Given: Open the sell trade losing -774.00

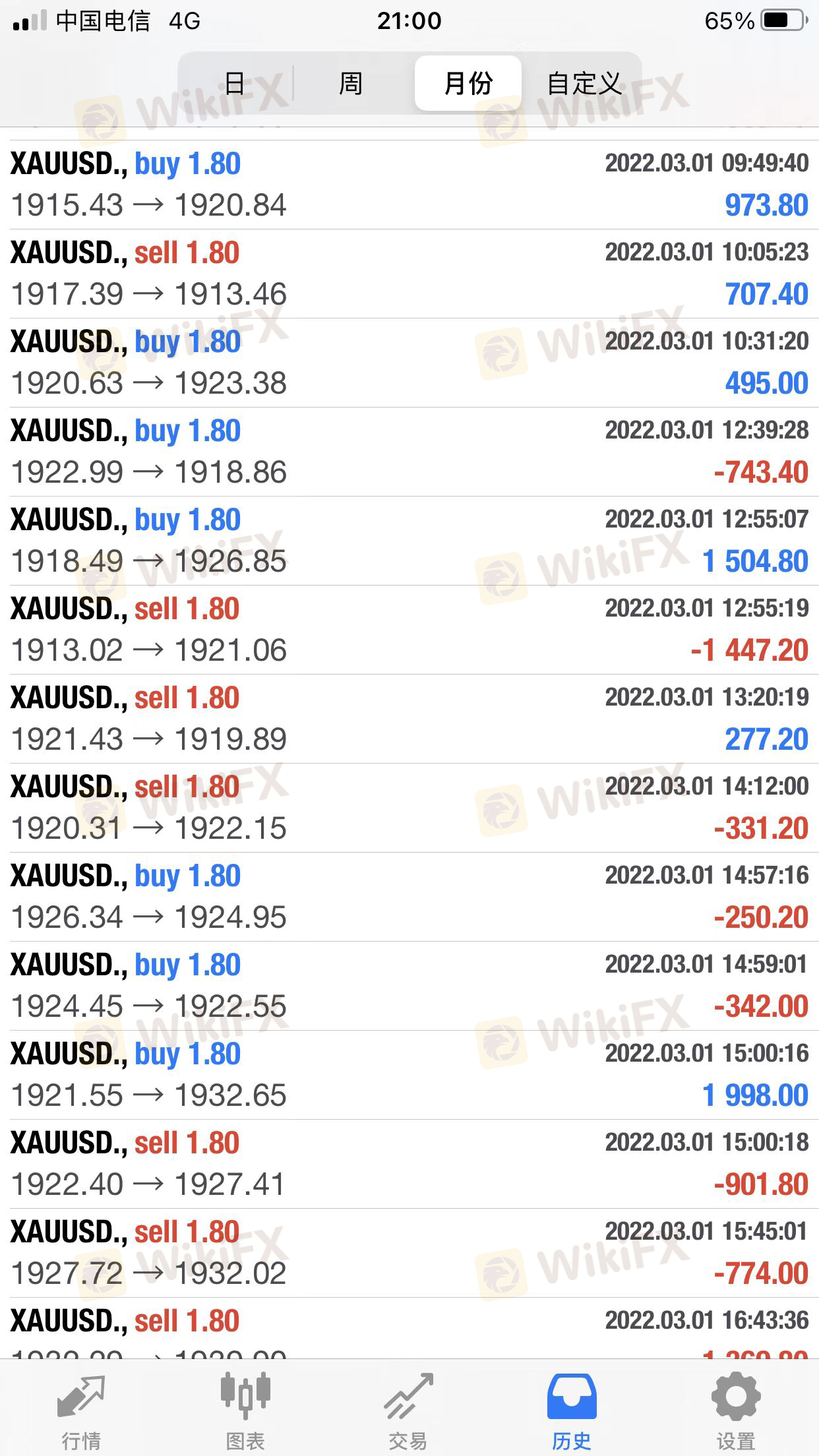Looking at the screenshot, I should [x=409, y=1253].
